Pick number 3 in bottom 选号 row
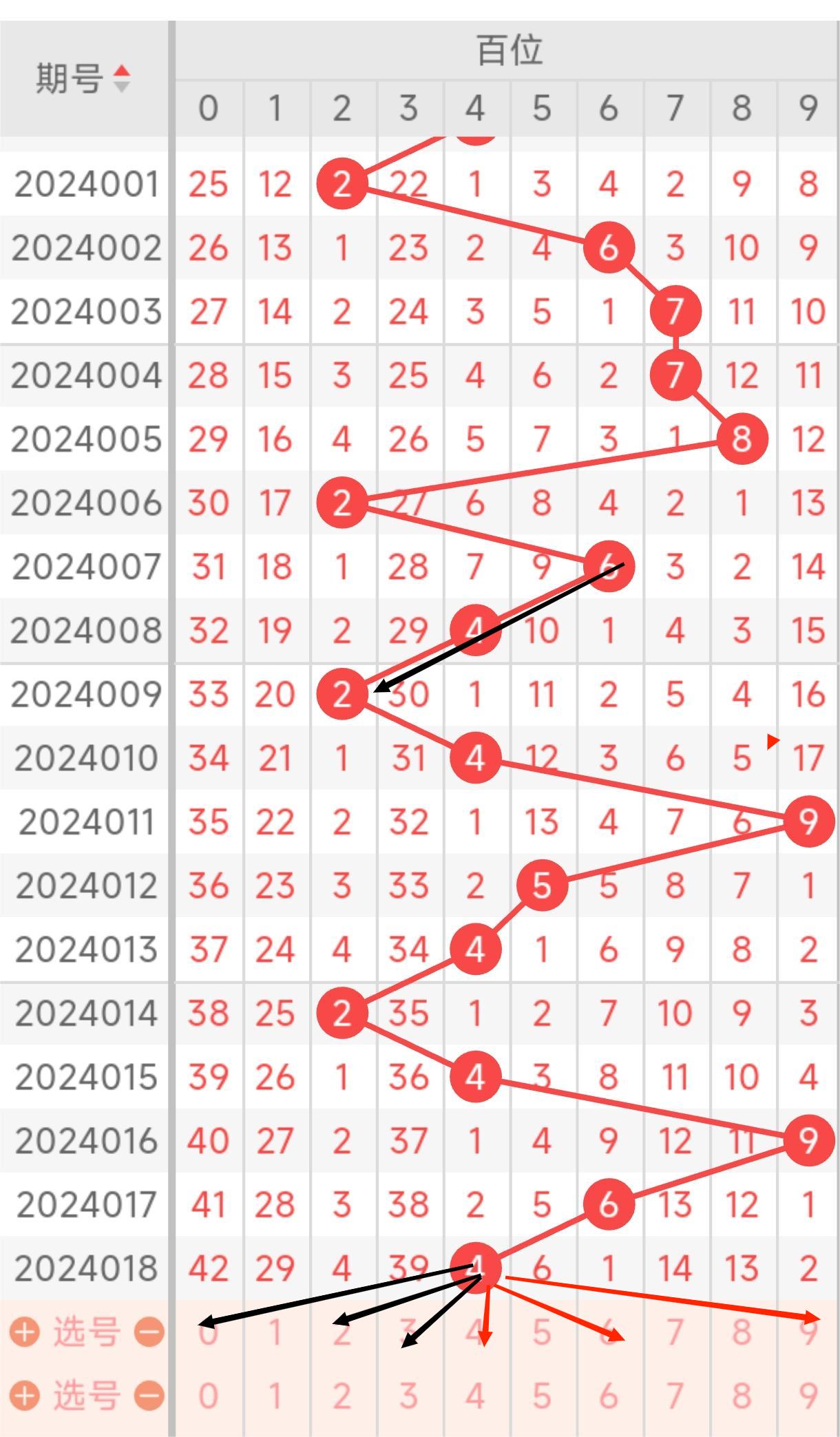This screenshot has height=1437, width=840. tap(408, 1396)
